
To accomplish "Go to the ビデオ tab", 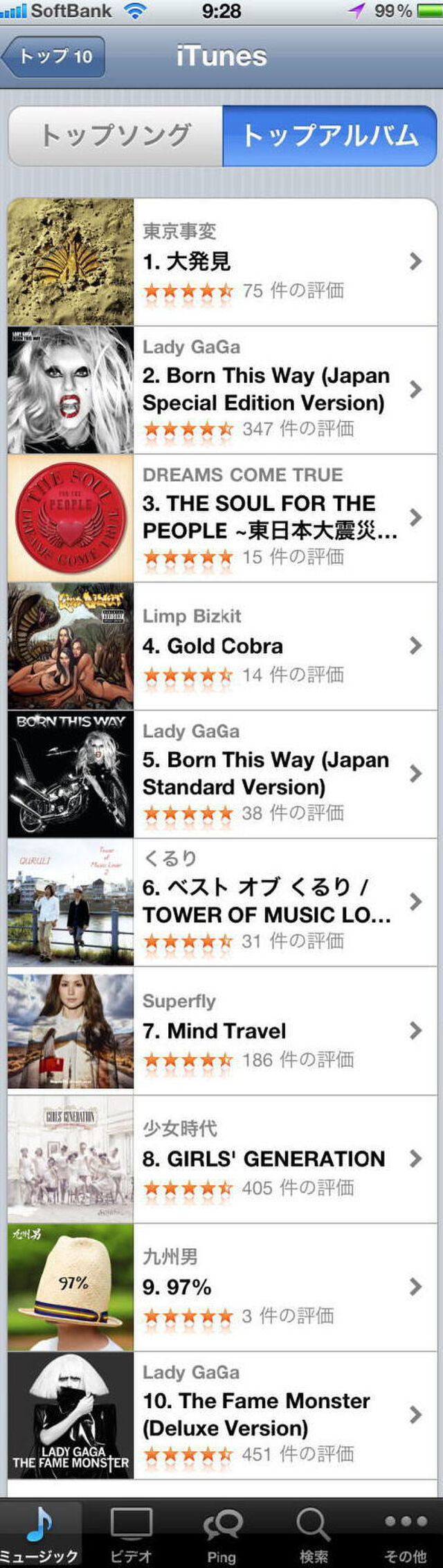I will click(x=132, y=1533).
